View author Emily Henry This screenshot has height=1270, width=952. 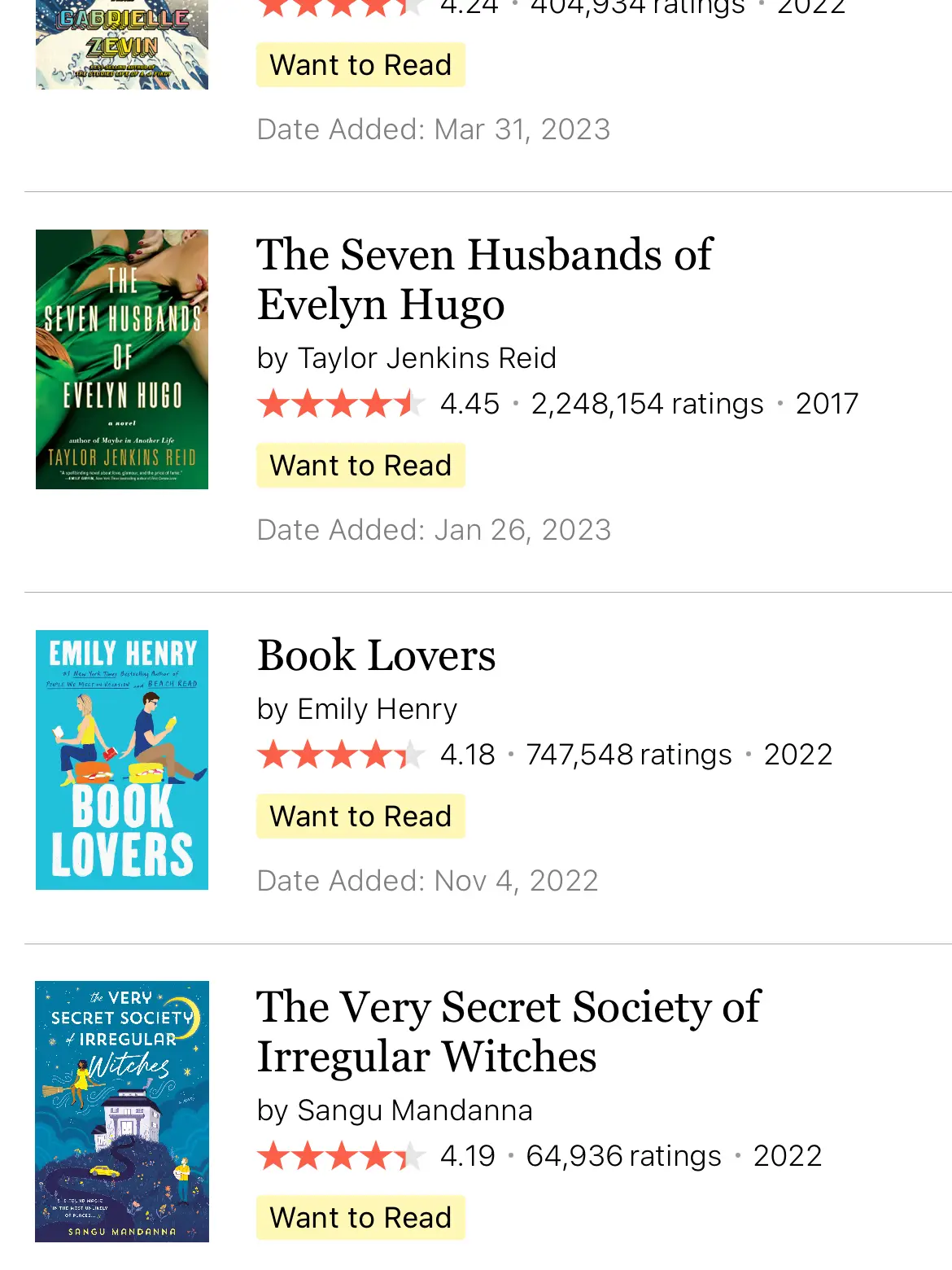(377, 709)
